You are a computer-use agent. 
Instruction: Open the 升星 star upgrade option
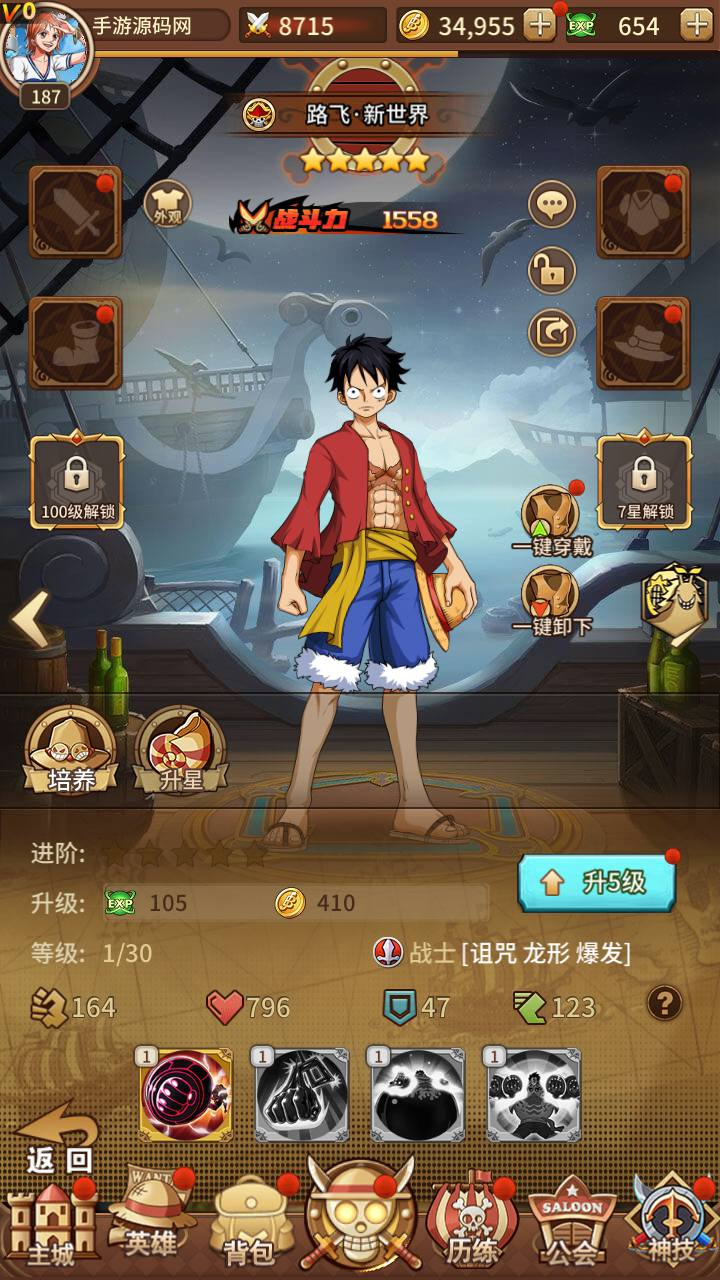coord(181,752)
